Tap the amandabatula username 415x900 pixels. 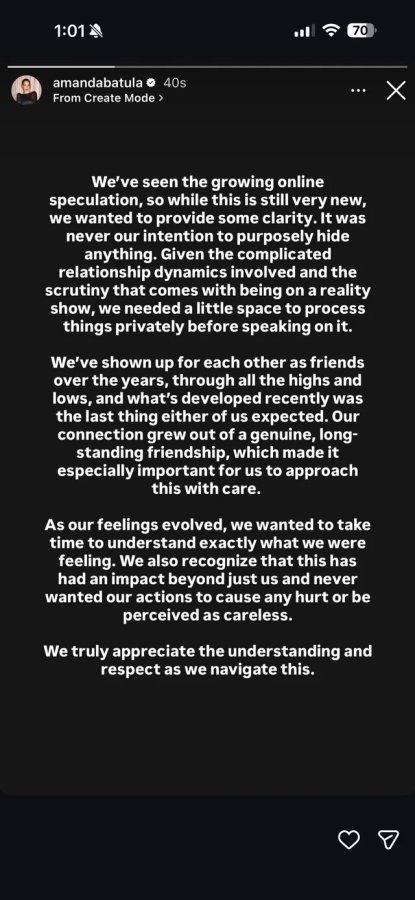point(98,83)
